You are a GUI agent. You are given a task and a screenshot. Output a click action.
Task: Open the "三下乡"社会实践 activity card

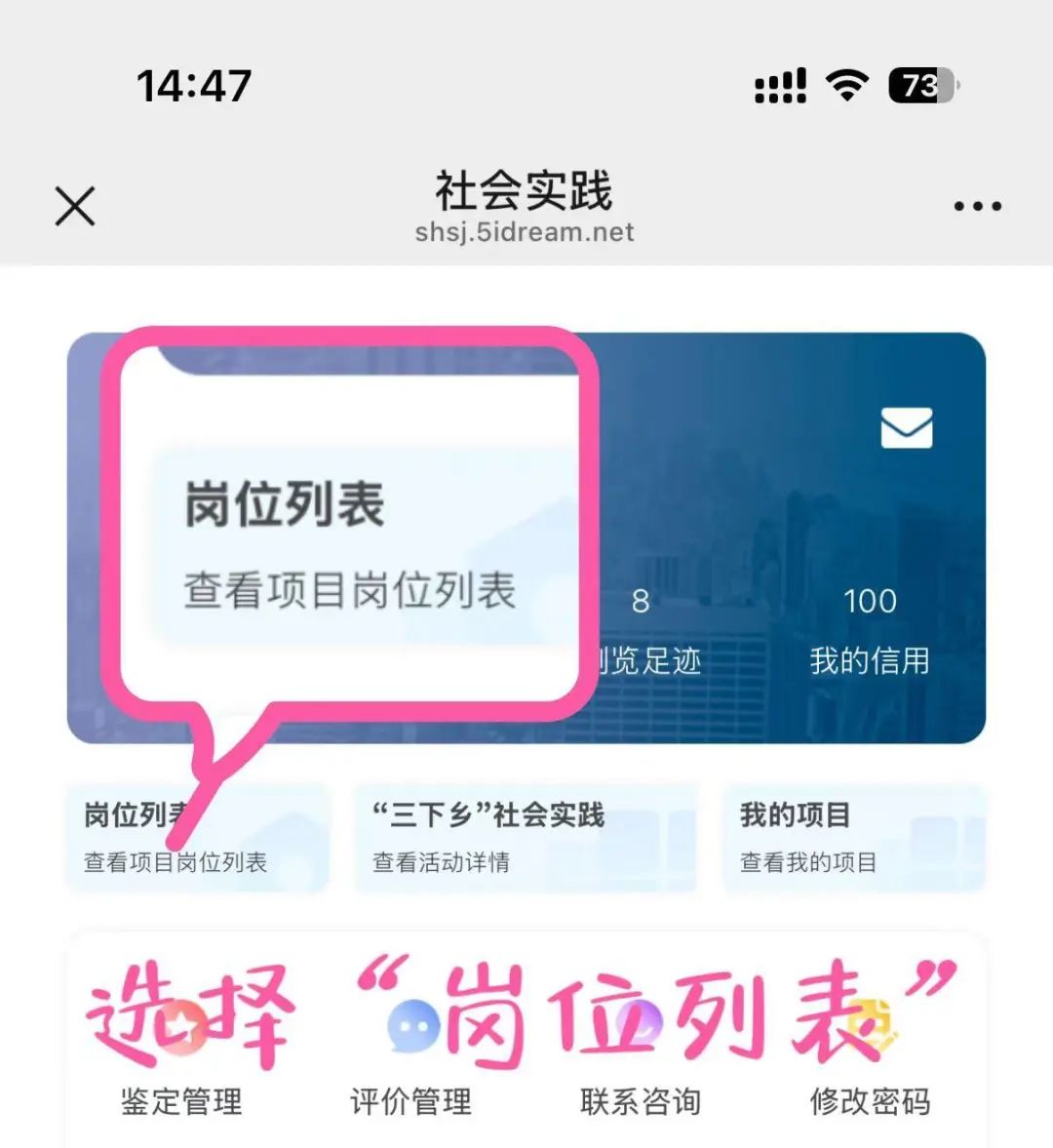[x=525, y=837]
